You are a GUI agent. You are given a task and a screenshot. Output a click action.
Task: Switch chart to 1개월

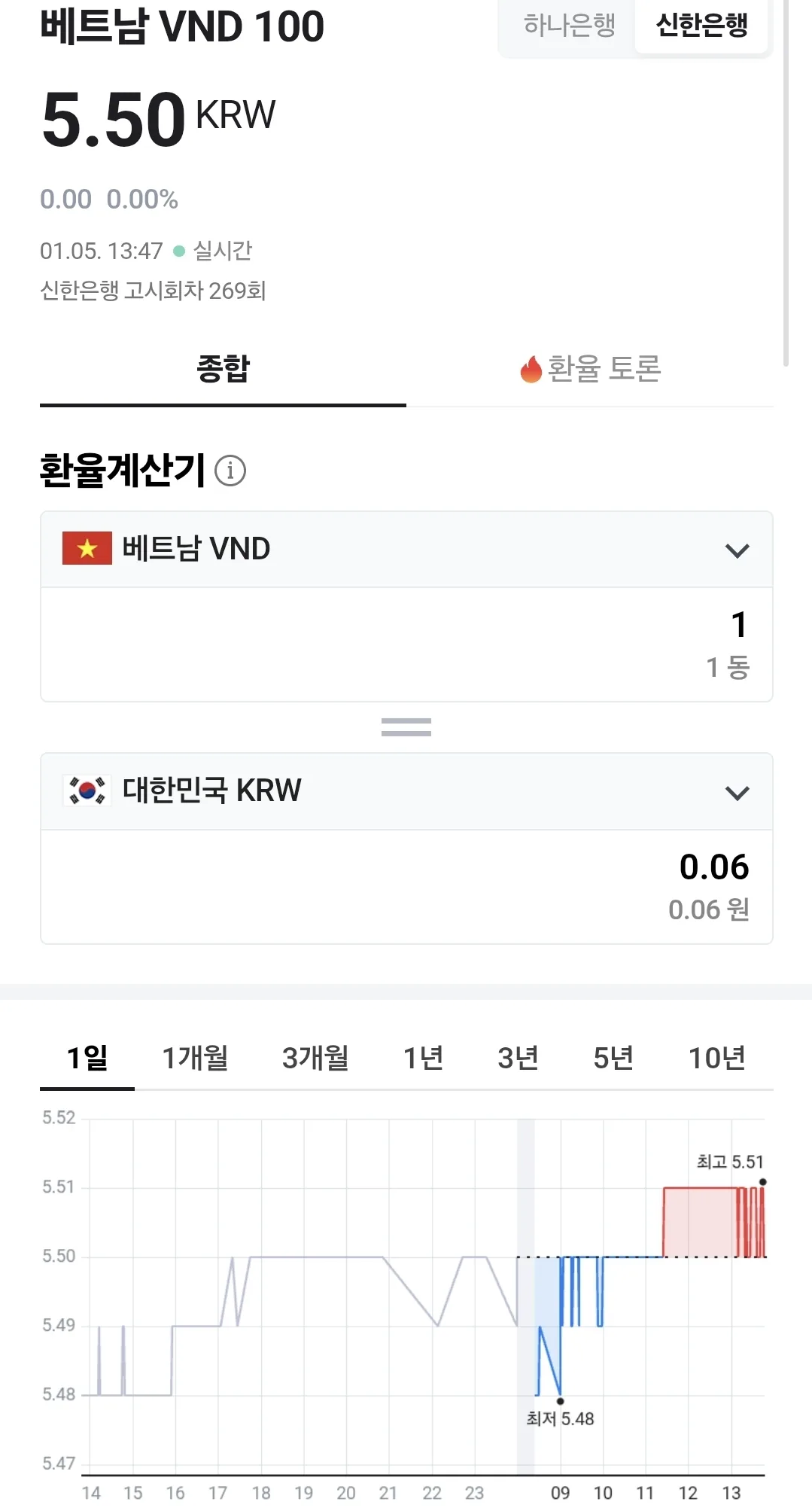195,1058
